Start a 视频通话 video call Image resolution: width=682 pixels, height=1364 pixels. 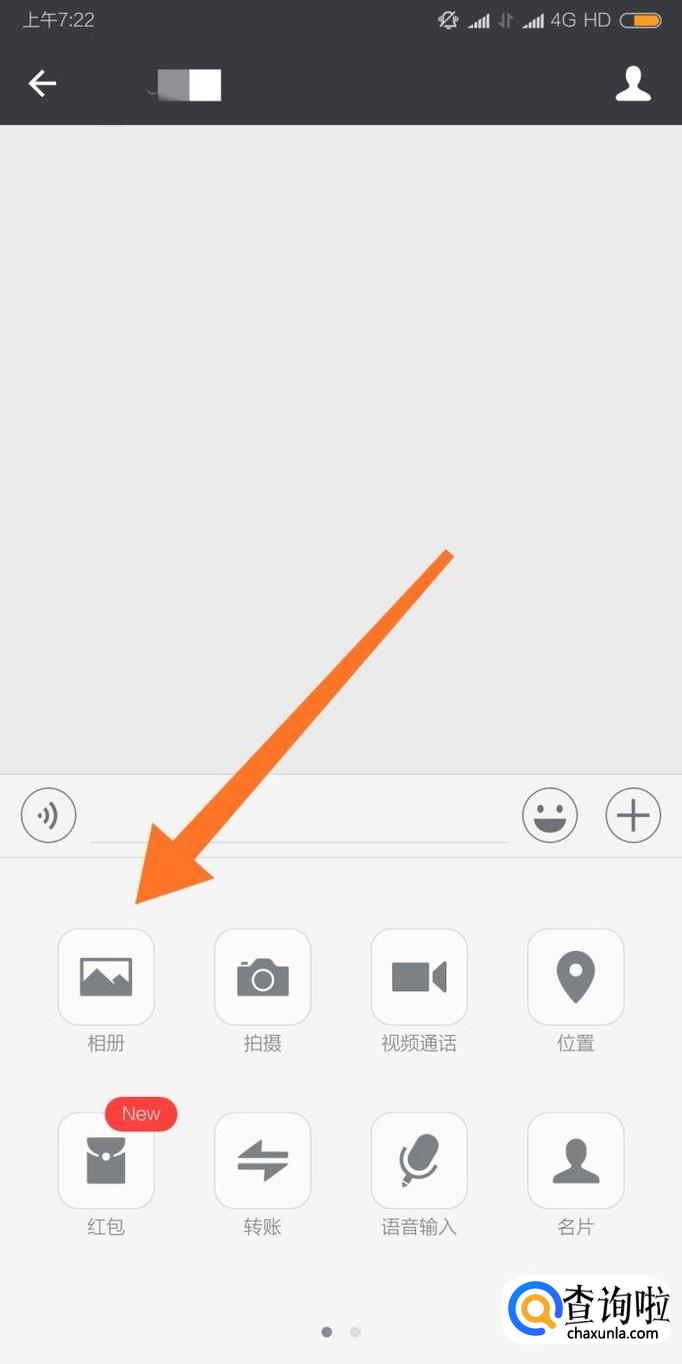419,977
